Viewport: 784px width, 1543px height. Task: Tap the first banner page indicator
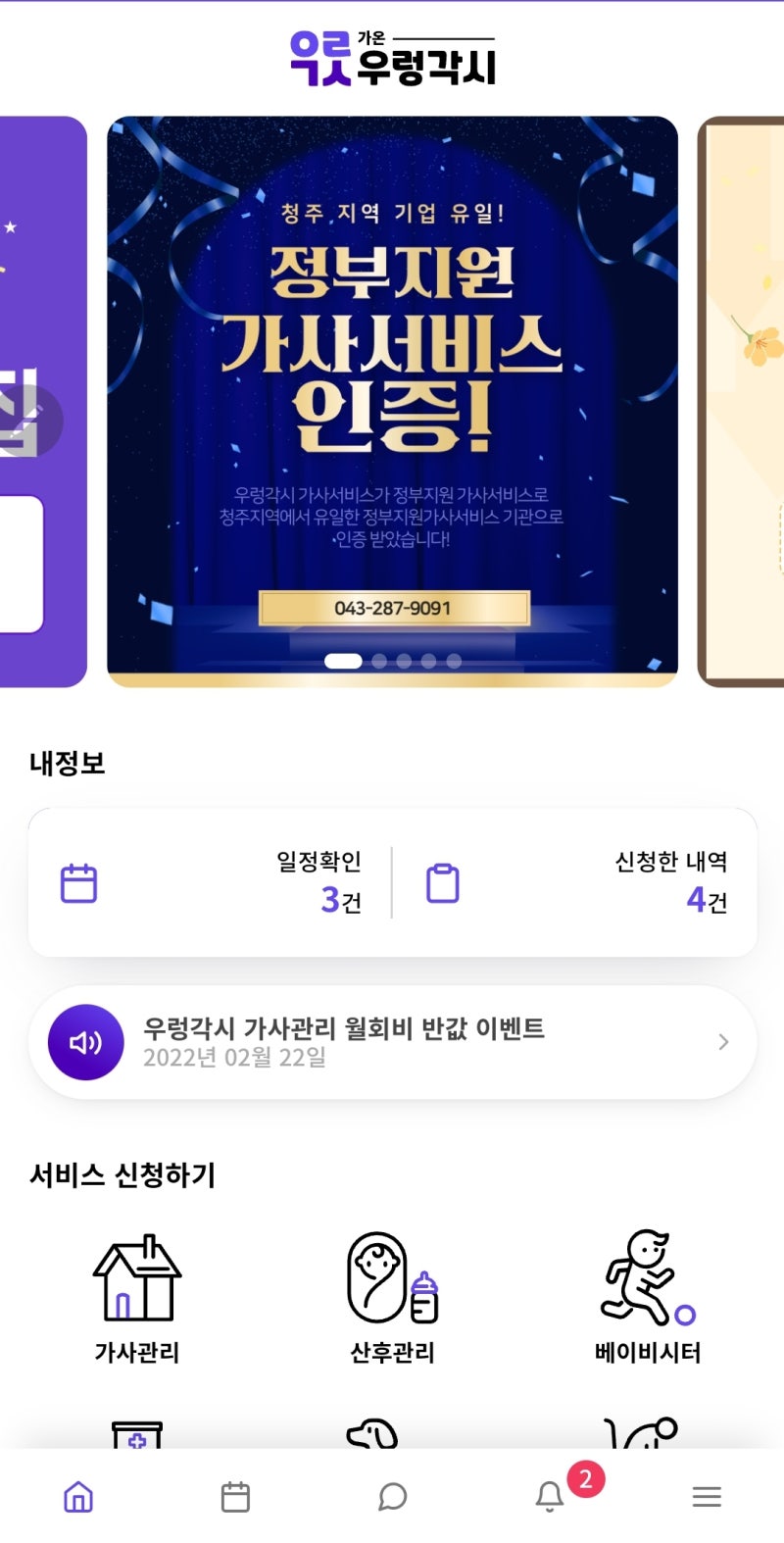pyautogui.click(x=343, y=661)
